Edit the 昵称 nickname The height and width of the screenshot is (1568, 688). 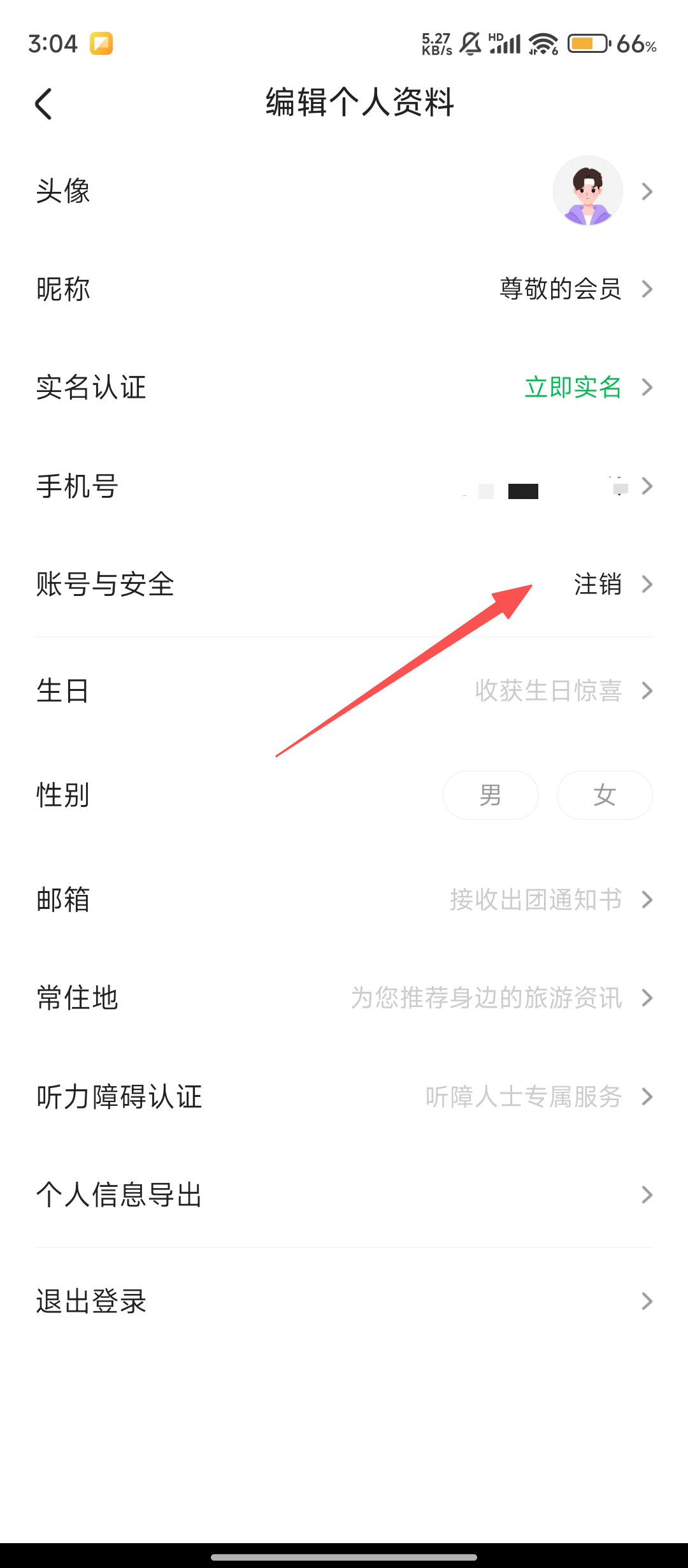click(344, 289)
